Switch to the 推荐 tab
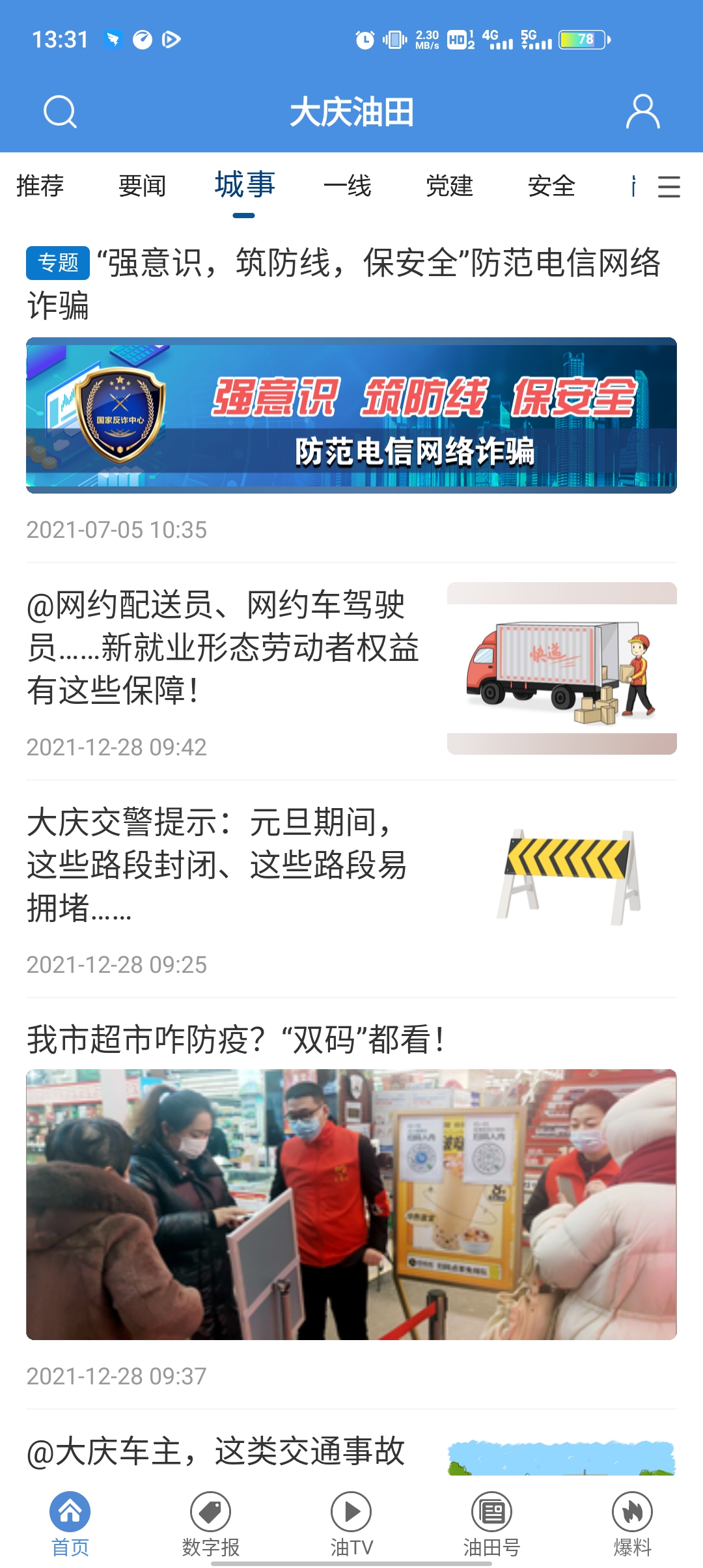This screenshot has height=1568, width=703. coord(40,186)
